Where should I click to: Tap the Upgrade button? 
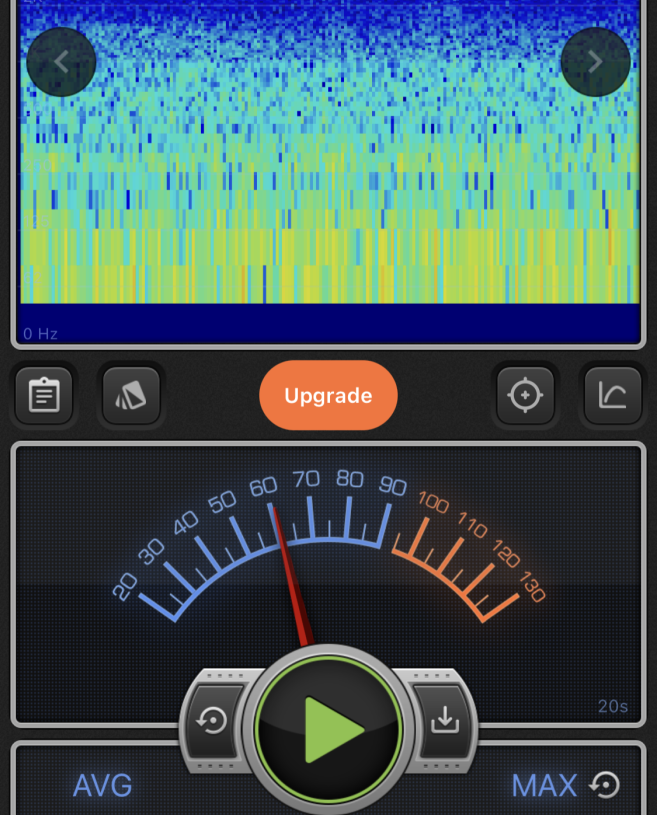point(328,396)
